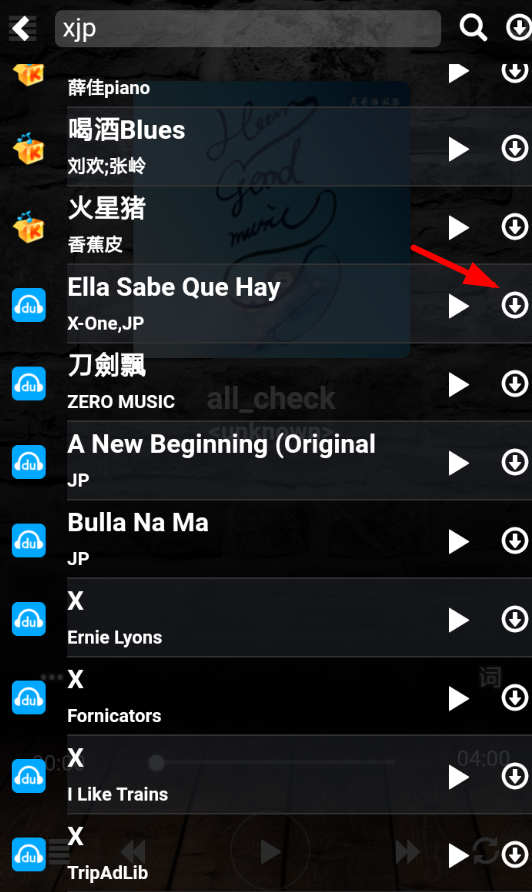The image size is (532, 892).
Task: Download the song 火星猪
Action: (515, 227)
